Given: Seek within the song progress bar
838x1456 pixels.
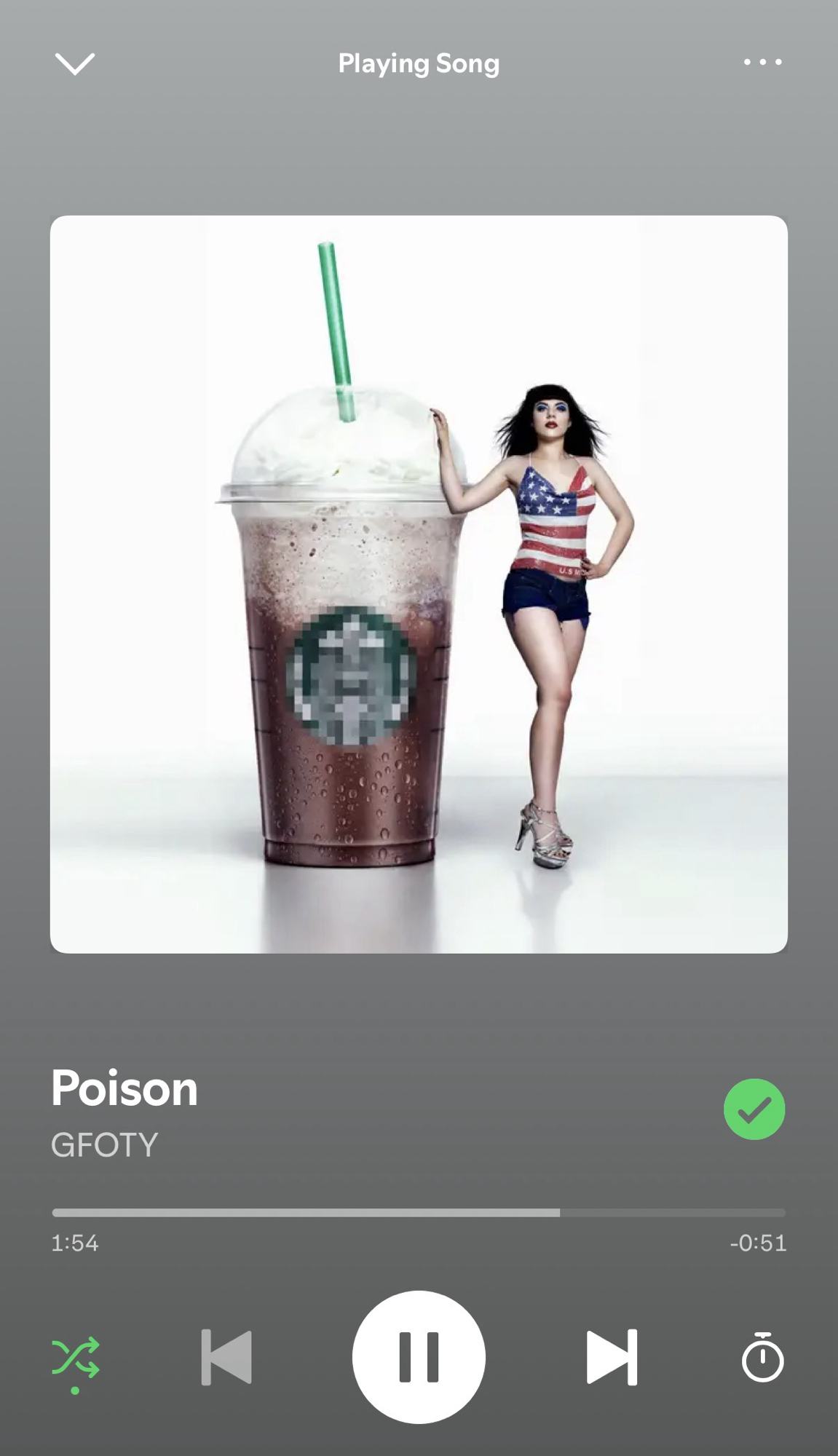Looking at the screenshot, I should [x=419, y=1213].
